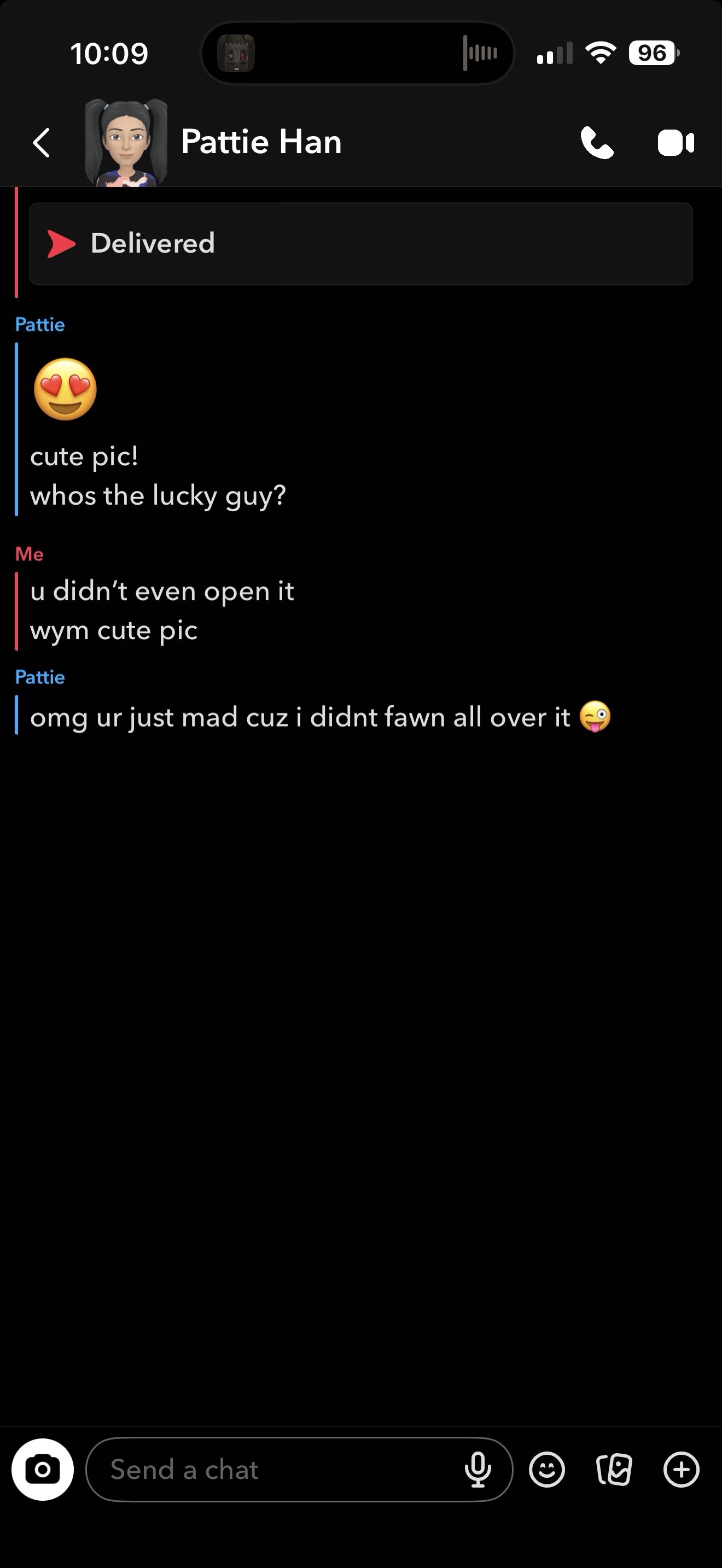Viewport: 722px width, 1568px height.
Task: Start a video call with Pattie Han
Action: pos(676,143)
